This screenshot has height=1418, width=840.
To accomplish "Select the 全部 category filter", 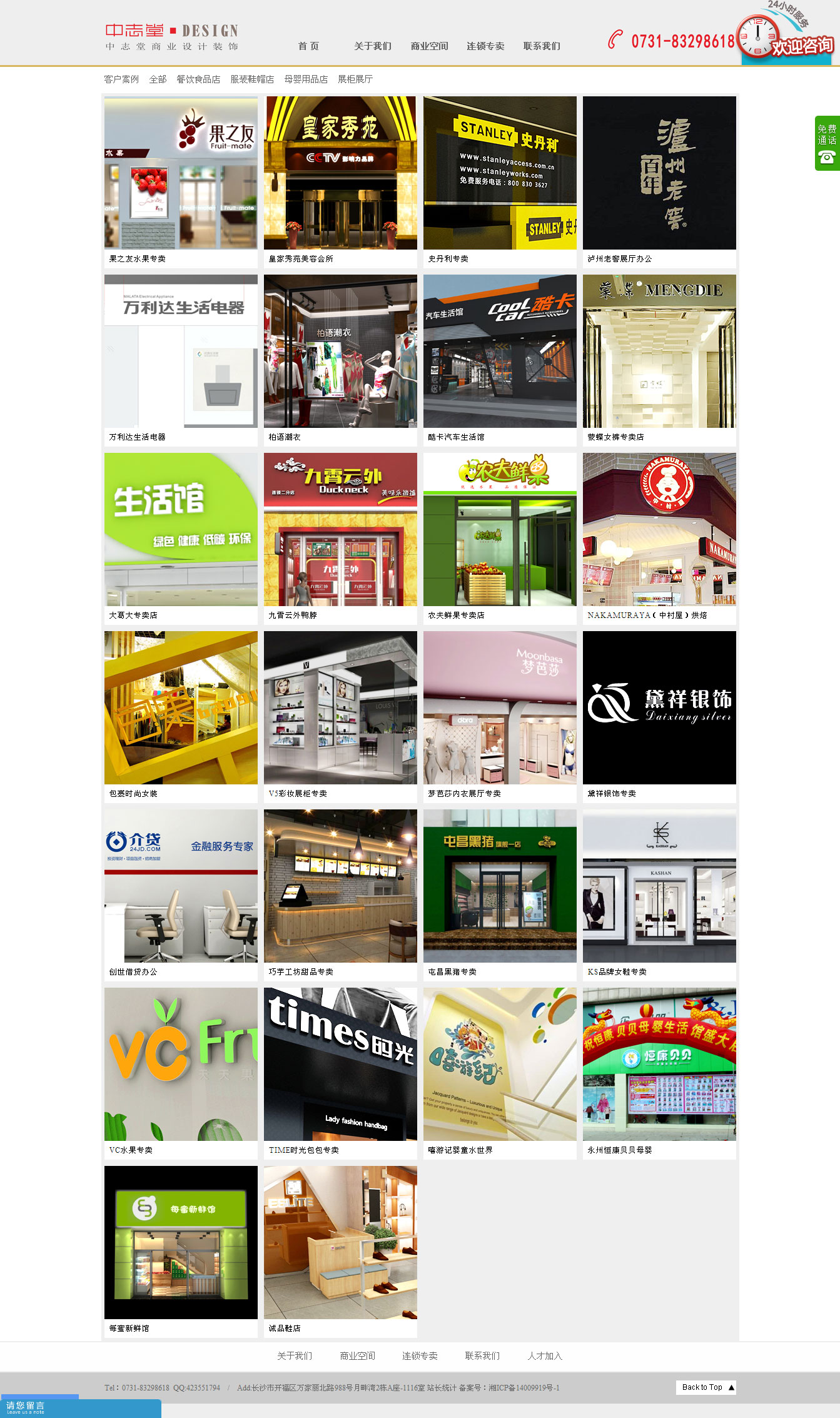I will pos(158,79).
